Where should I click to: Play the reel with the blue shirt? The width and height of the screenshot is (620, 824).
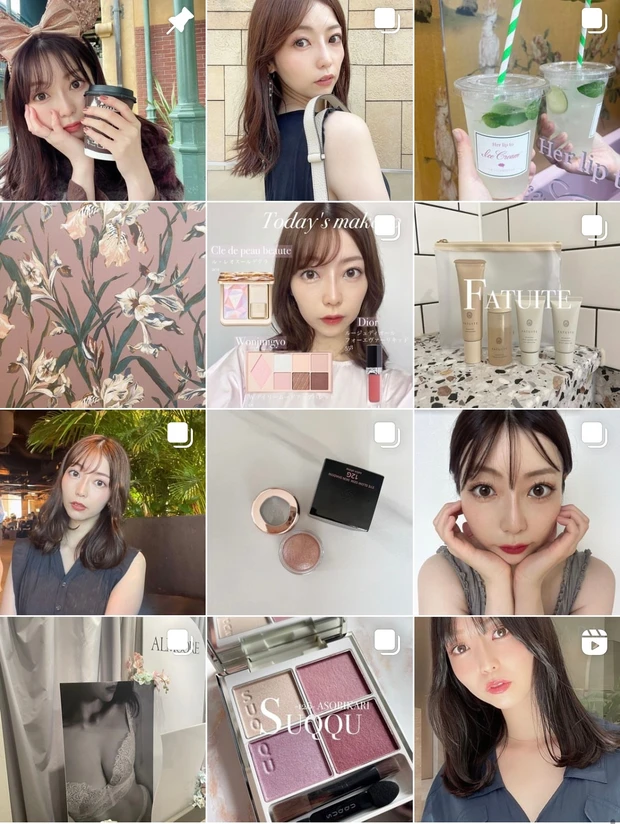coord(517,720)
